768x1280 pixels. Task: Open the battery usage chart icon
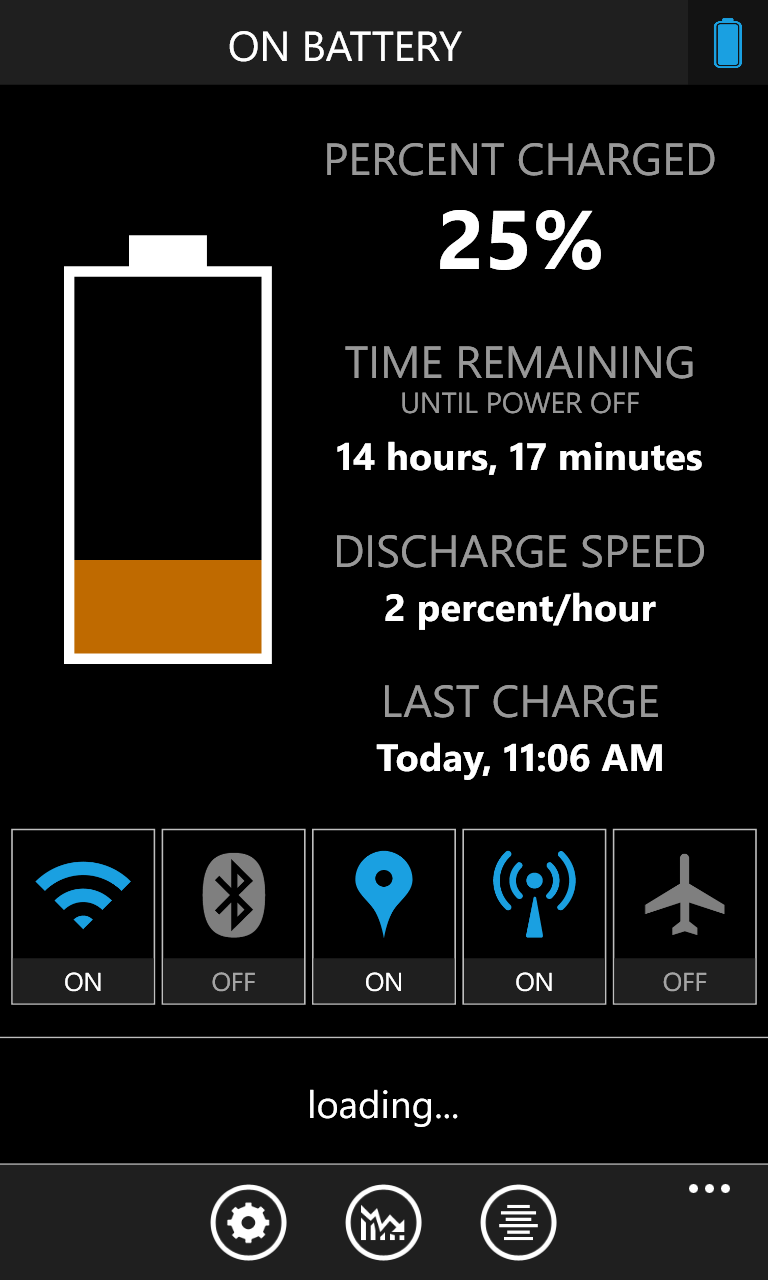[383, 1222]
